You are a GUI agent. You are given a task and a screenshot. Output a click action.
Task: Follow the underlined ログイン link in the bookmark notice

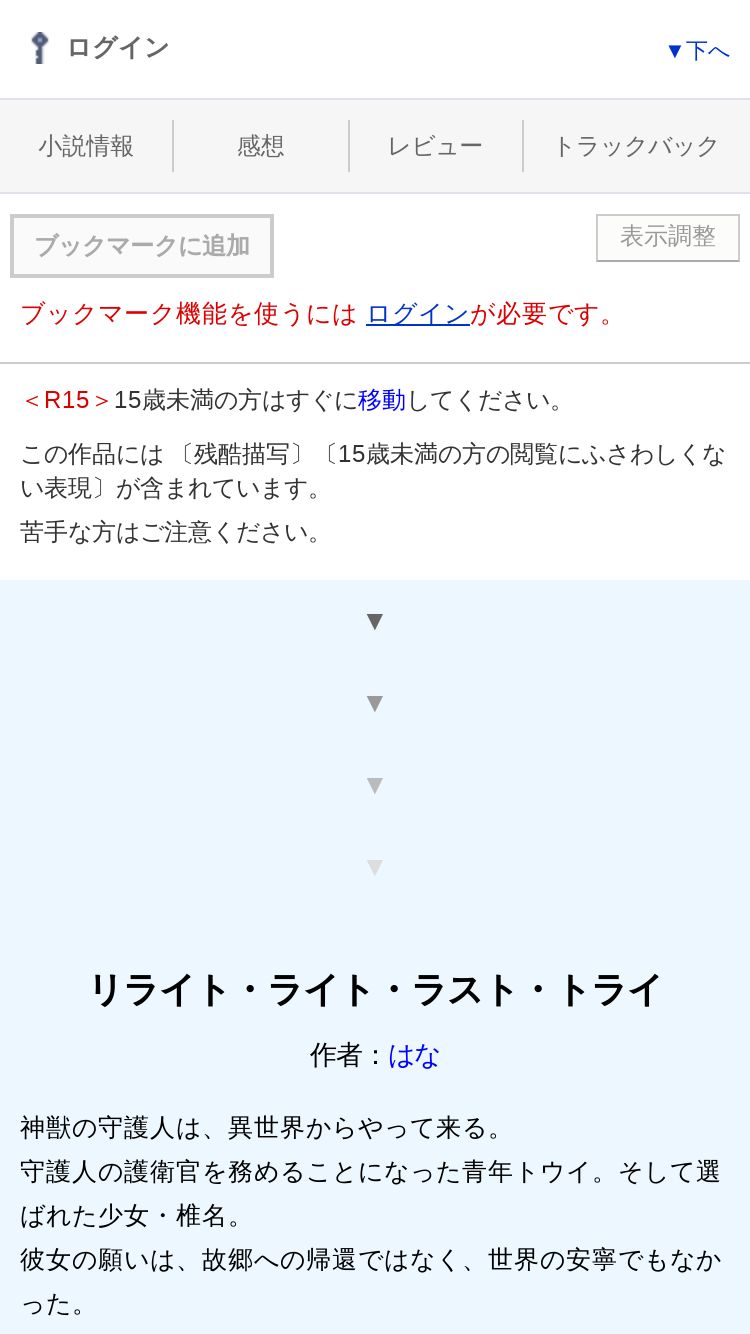418,314
